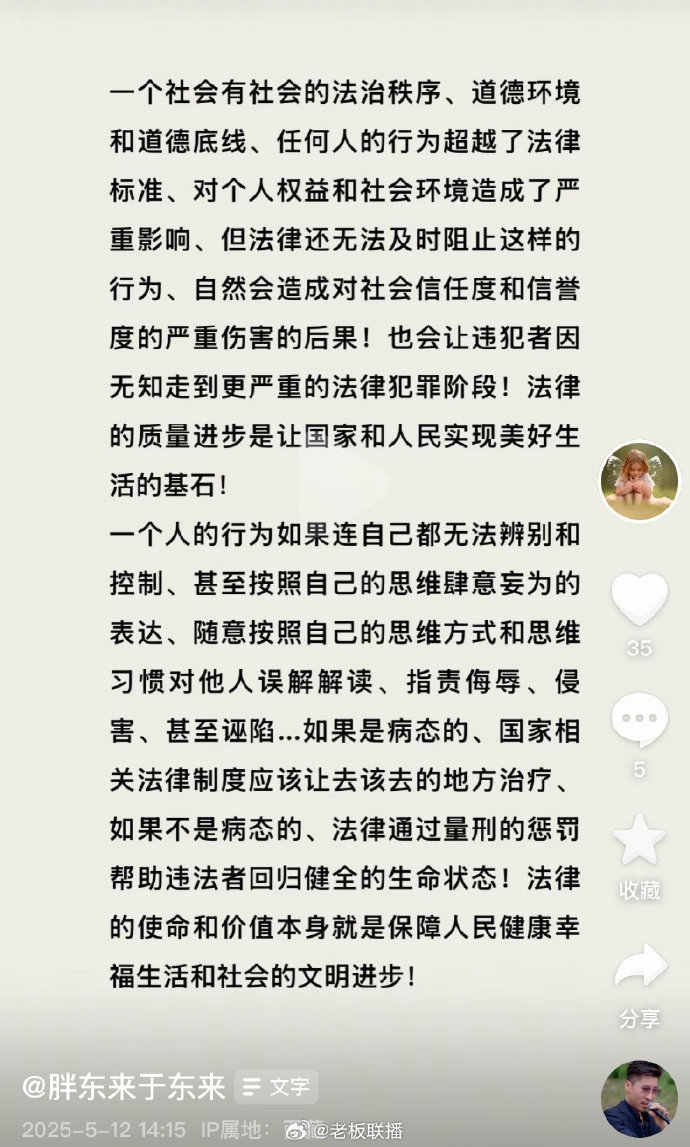Like this post with the heart icon

[x=639, y=600]
